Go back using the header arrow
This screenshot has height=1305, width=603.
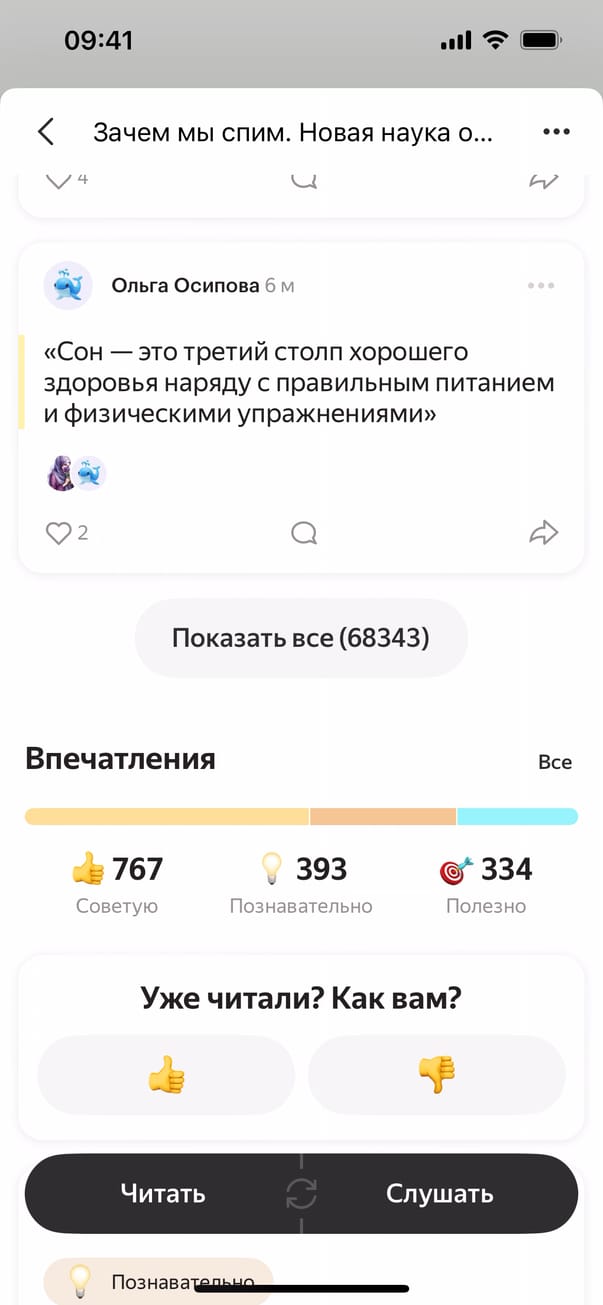click(x=45, y=132)
